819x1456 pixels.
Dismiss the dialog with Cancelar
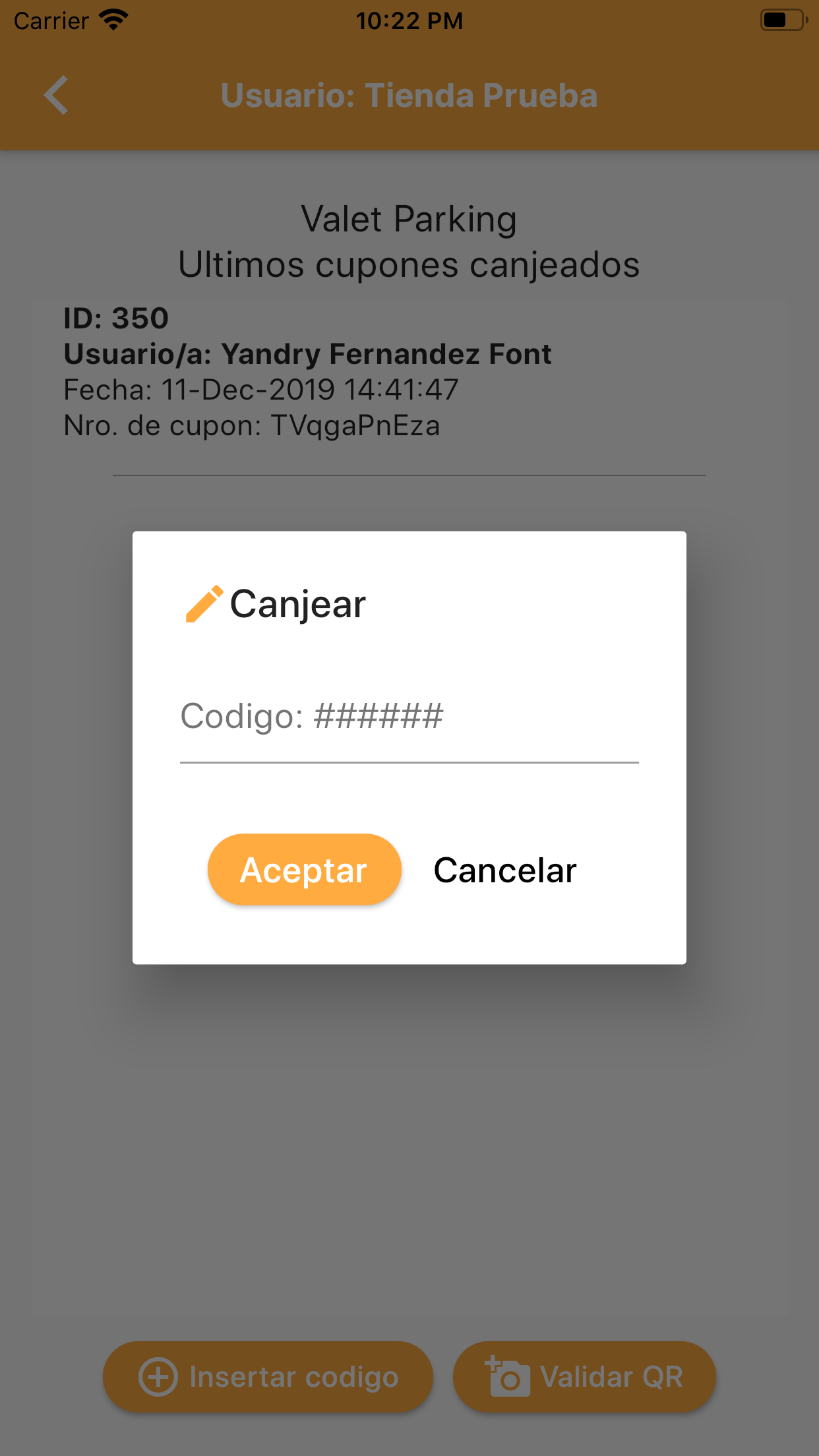(x=504, y=870)
